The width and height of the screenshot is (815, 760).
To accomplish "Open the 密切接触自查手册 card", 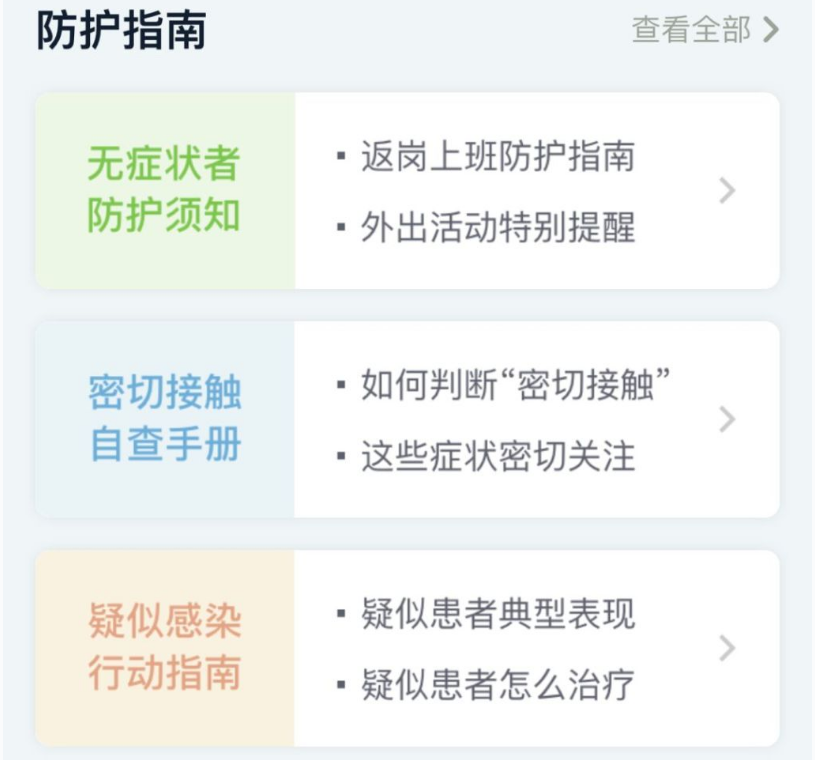I will pos(165,419).
